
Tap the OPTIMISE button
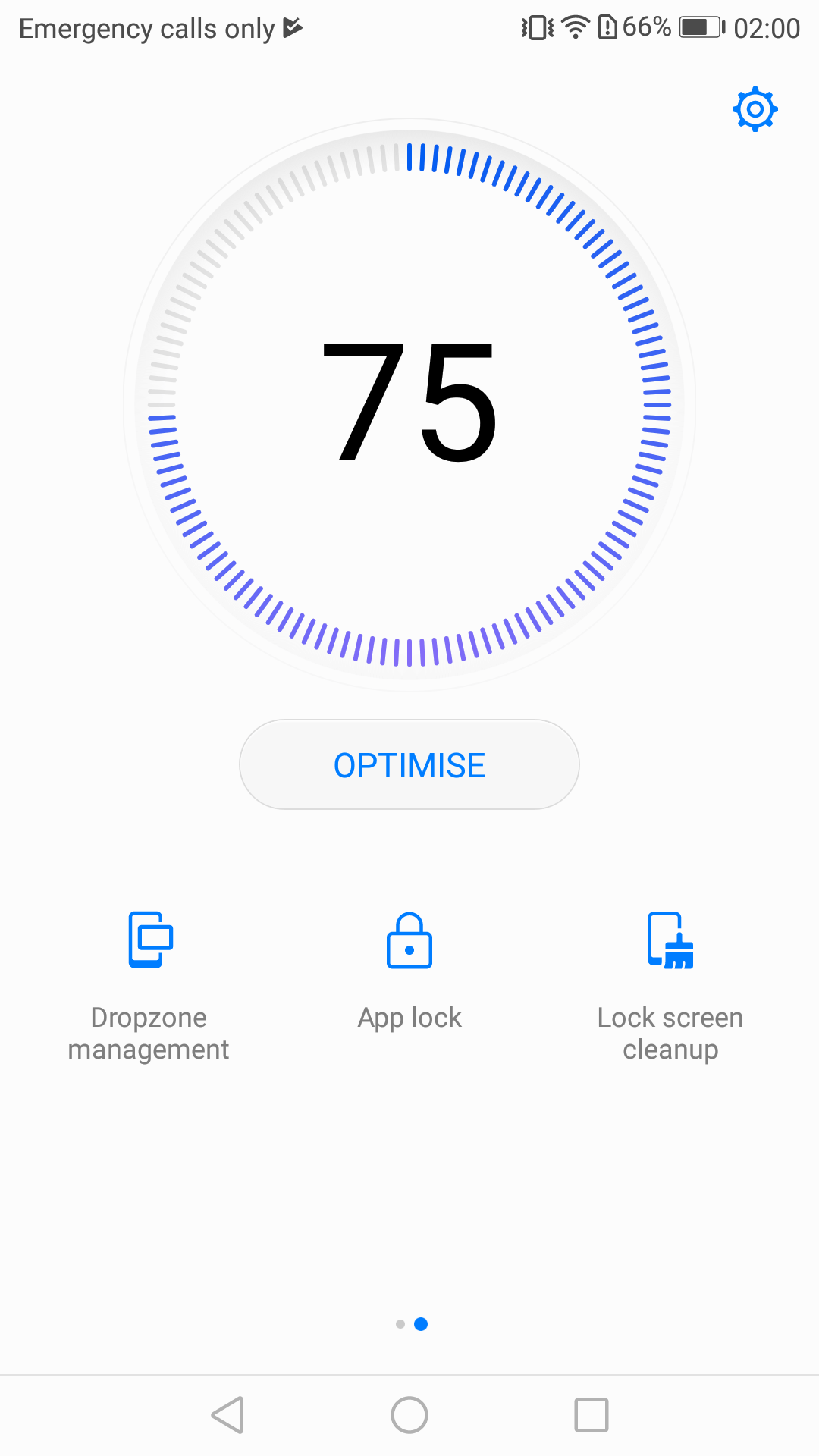[x=409, y=764]
